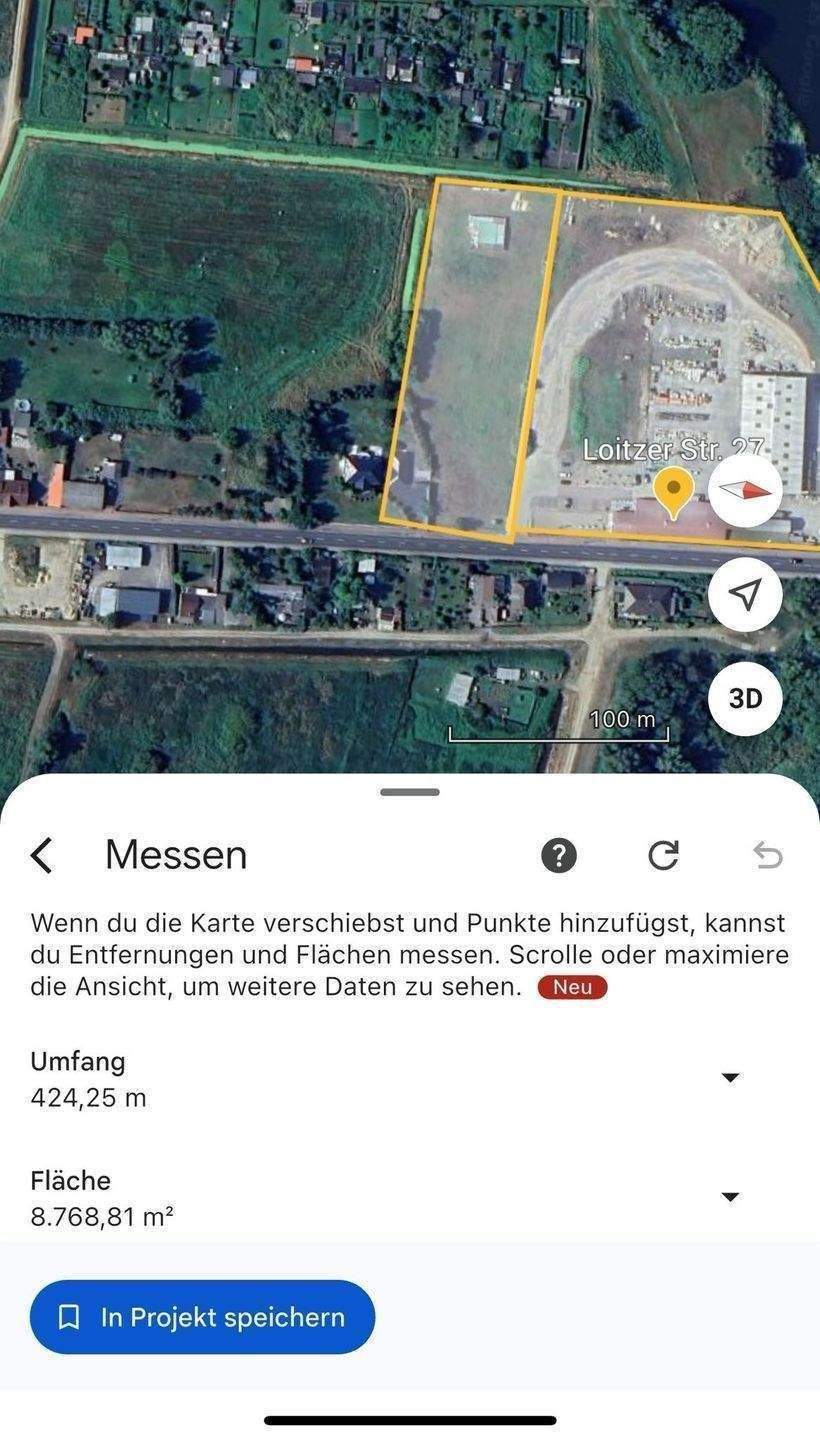
Task: Expand the Umfang unit dropdown
Action: tap(730, 1078)
